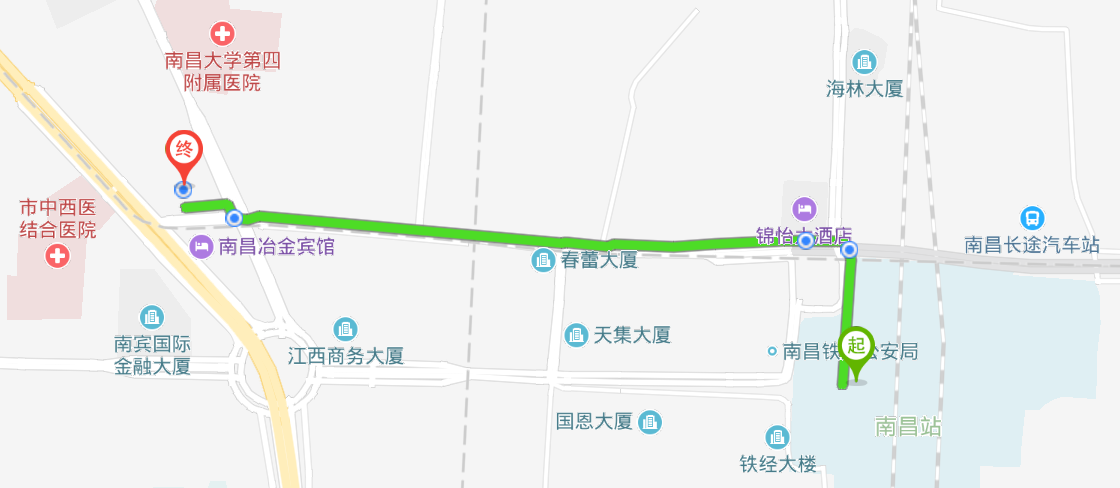Viewport: 1120px width, 488px height.
Task: Tap the 春蕾大厦 building marker
Action: pyautogui.click(x=543, y=261)
